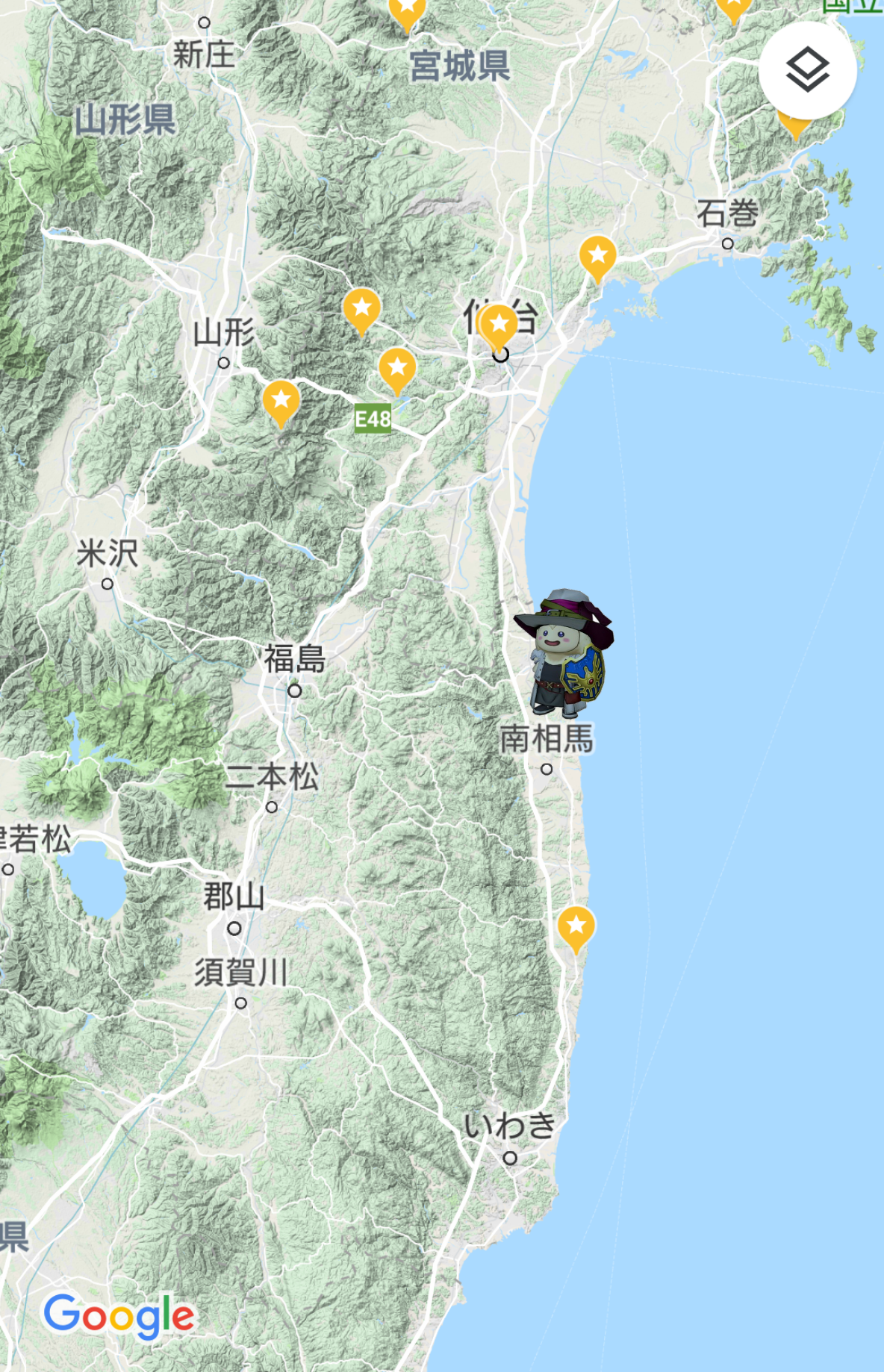This screenshot has height=1372, width=884.
Task: Select the star pin nearest 山形
Action: point(281,401)
